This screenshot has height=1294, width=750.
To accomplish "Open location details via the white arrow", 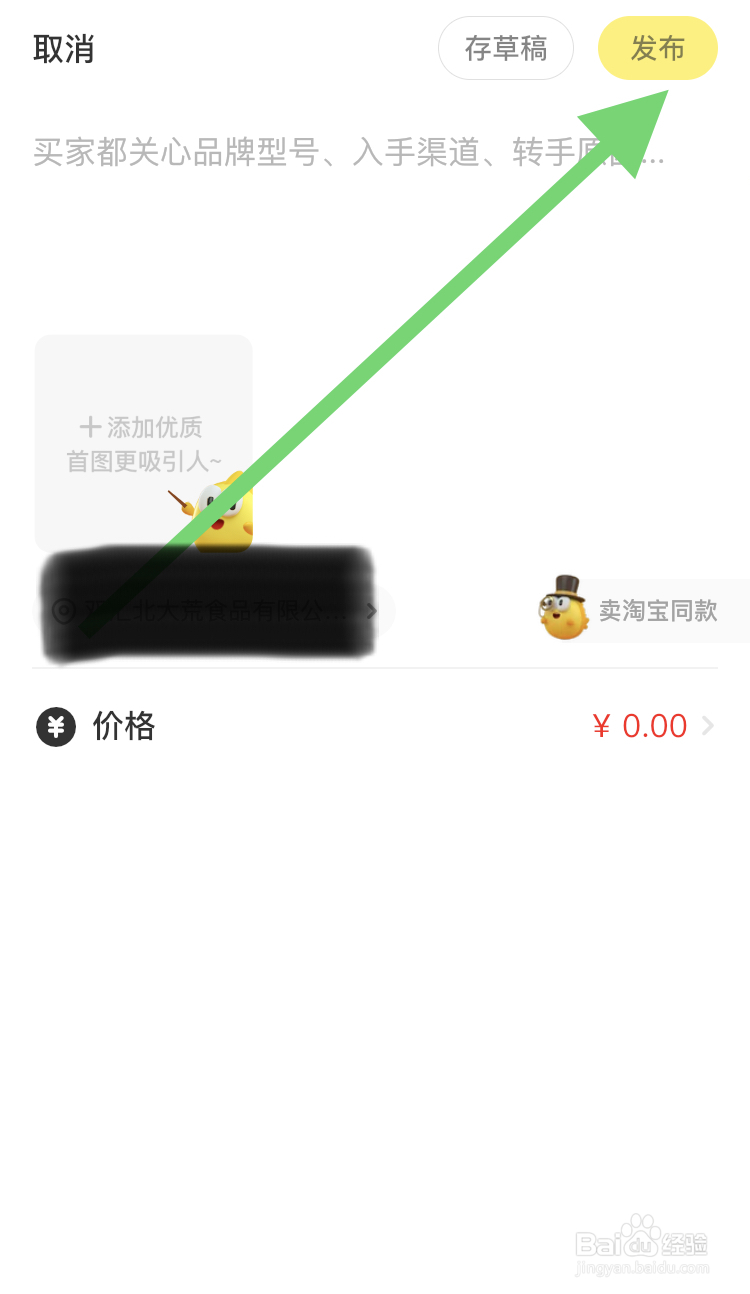I will 372,611.
